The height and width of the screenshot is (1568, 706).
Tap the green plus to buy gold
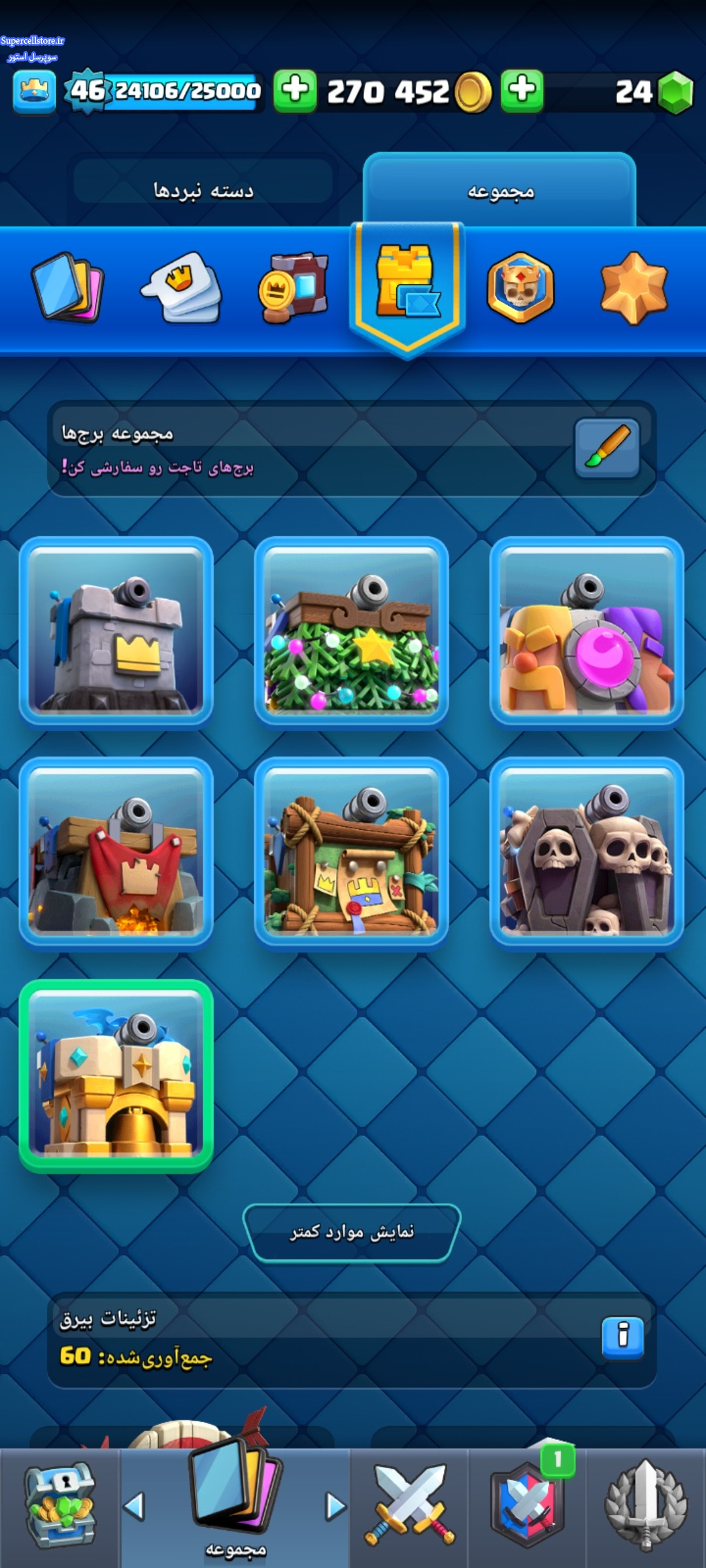pos(295,91)
